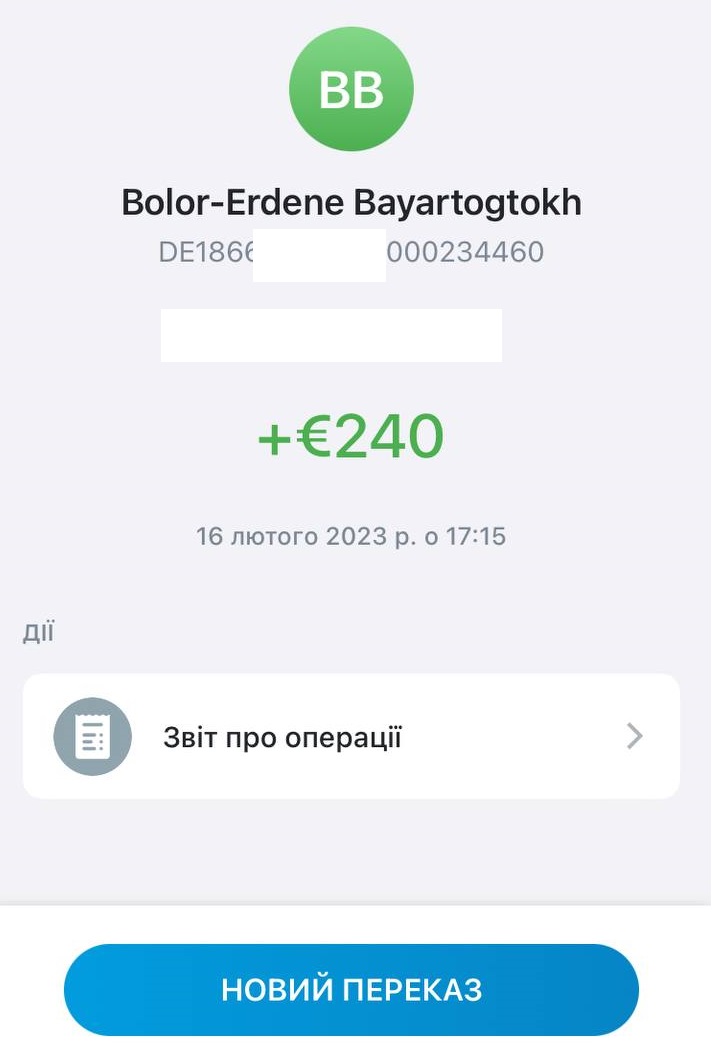Image resolution: width=716 pixels, height=1060 pixels.
Task: Tap the НОВИЙ ПЕРЕКАЗ button
Action: tap(351, 990)
